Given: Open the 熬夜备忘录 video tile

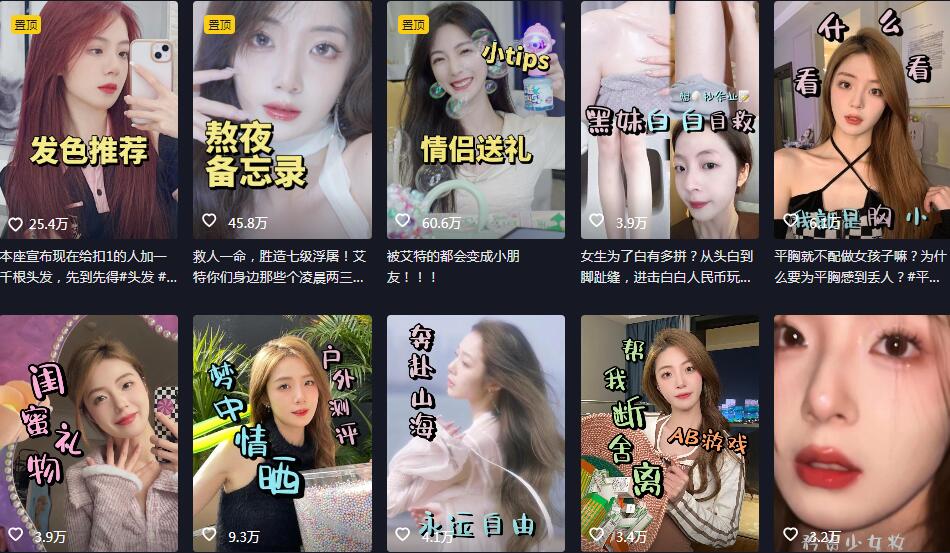Looking at the screenshot, I should pyautogui.click(x=282, y=120).
